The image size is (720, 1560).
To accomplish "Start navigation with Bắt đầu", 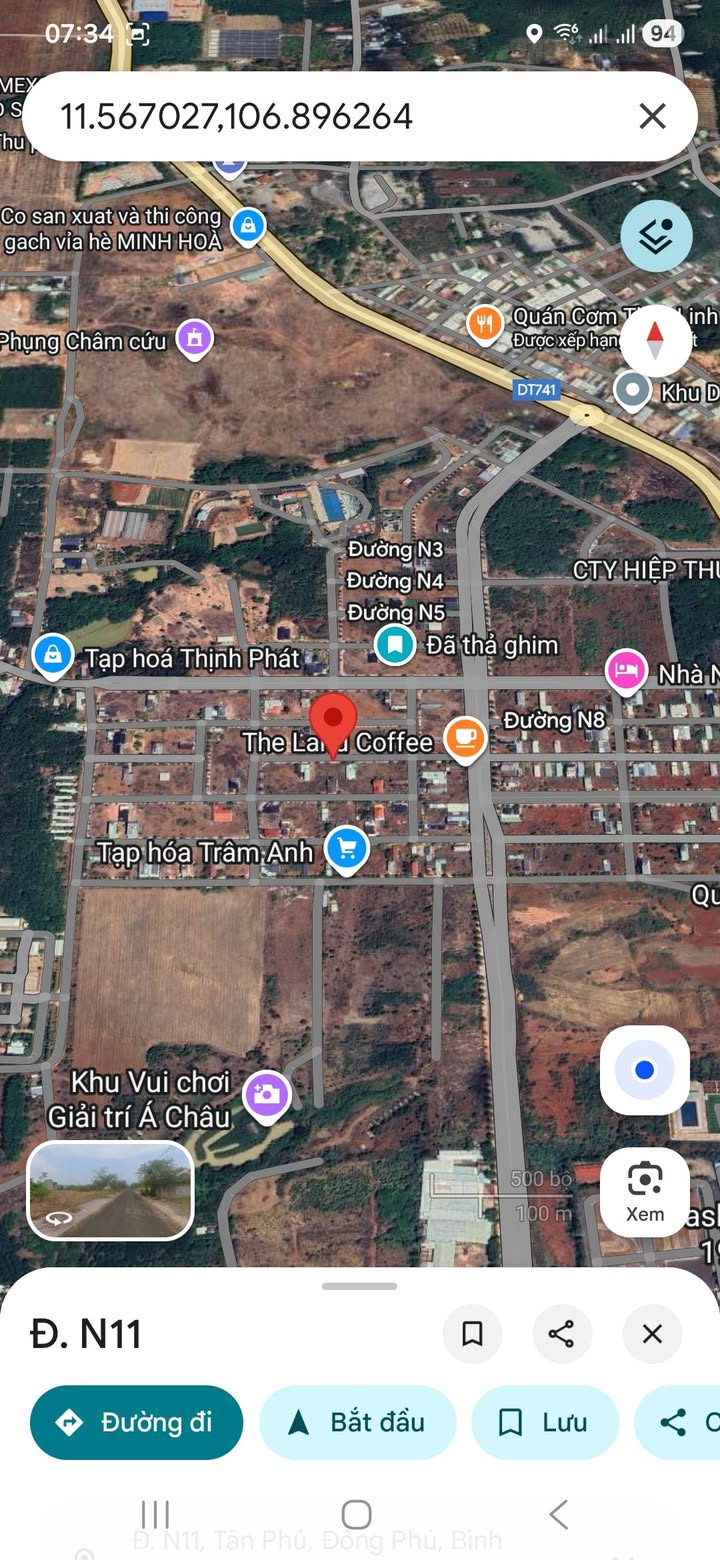I will (x=357, y=1422).
